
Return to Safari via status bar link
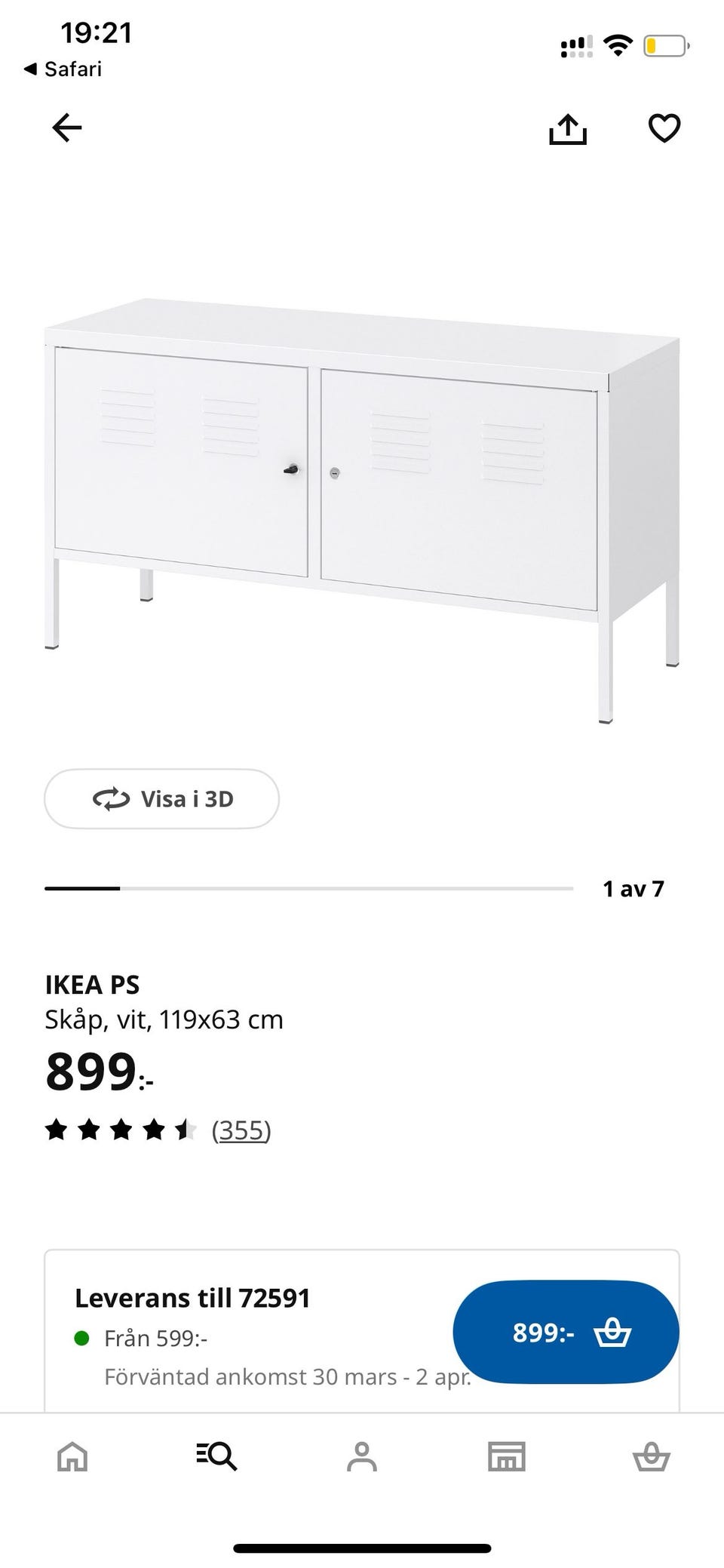click(63, 69)
